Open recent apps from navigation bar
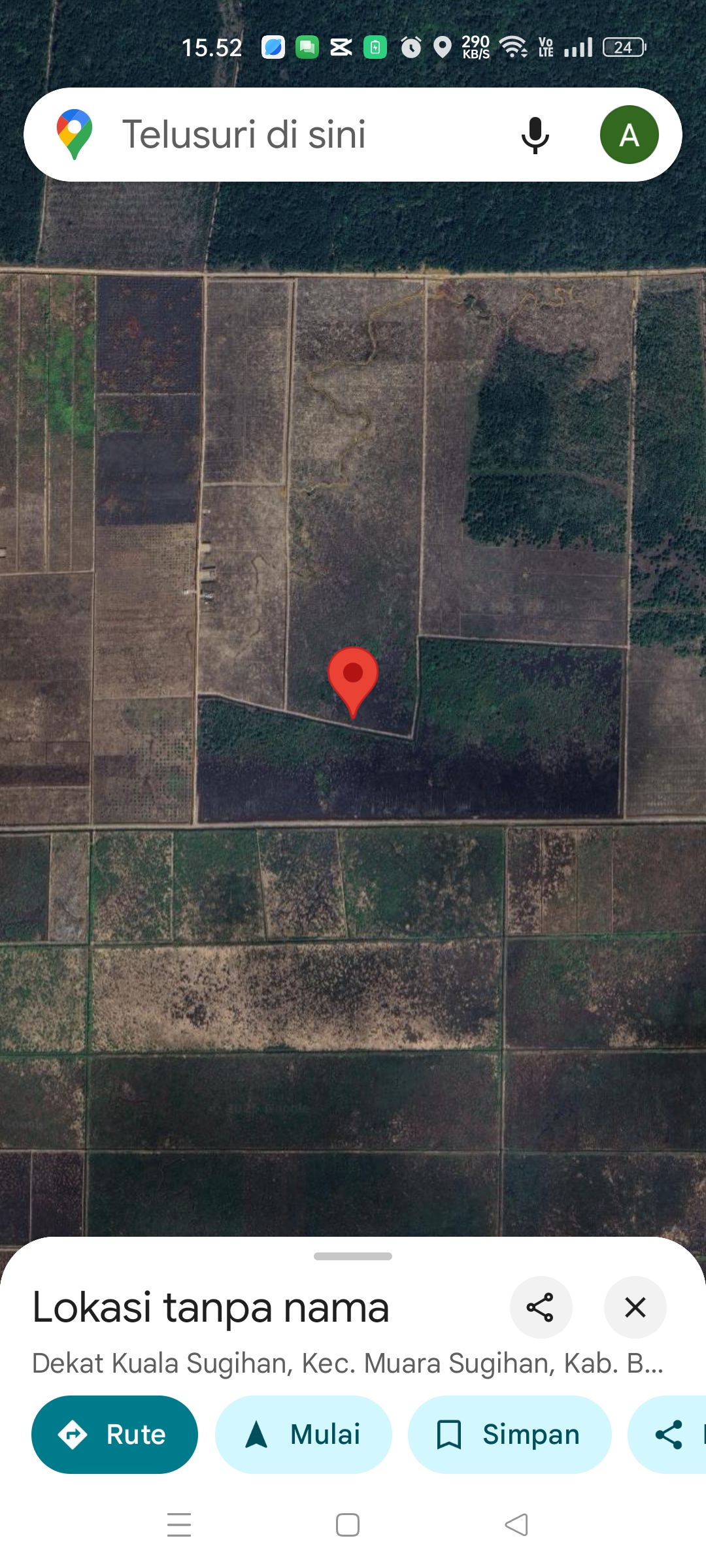 tap(179, 1525)
